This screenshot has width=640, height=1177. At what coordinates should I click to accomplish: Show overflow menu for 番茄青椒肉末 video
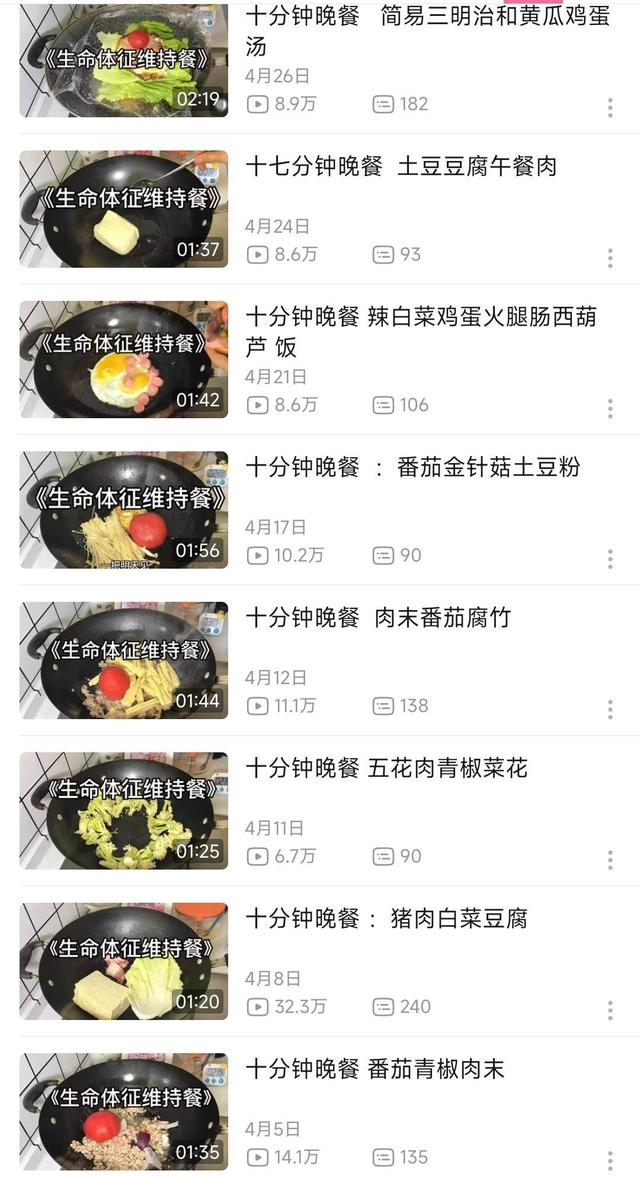coord(610,1161)
